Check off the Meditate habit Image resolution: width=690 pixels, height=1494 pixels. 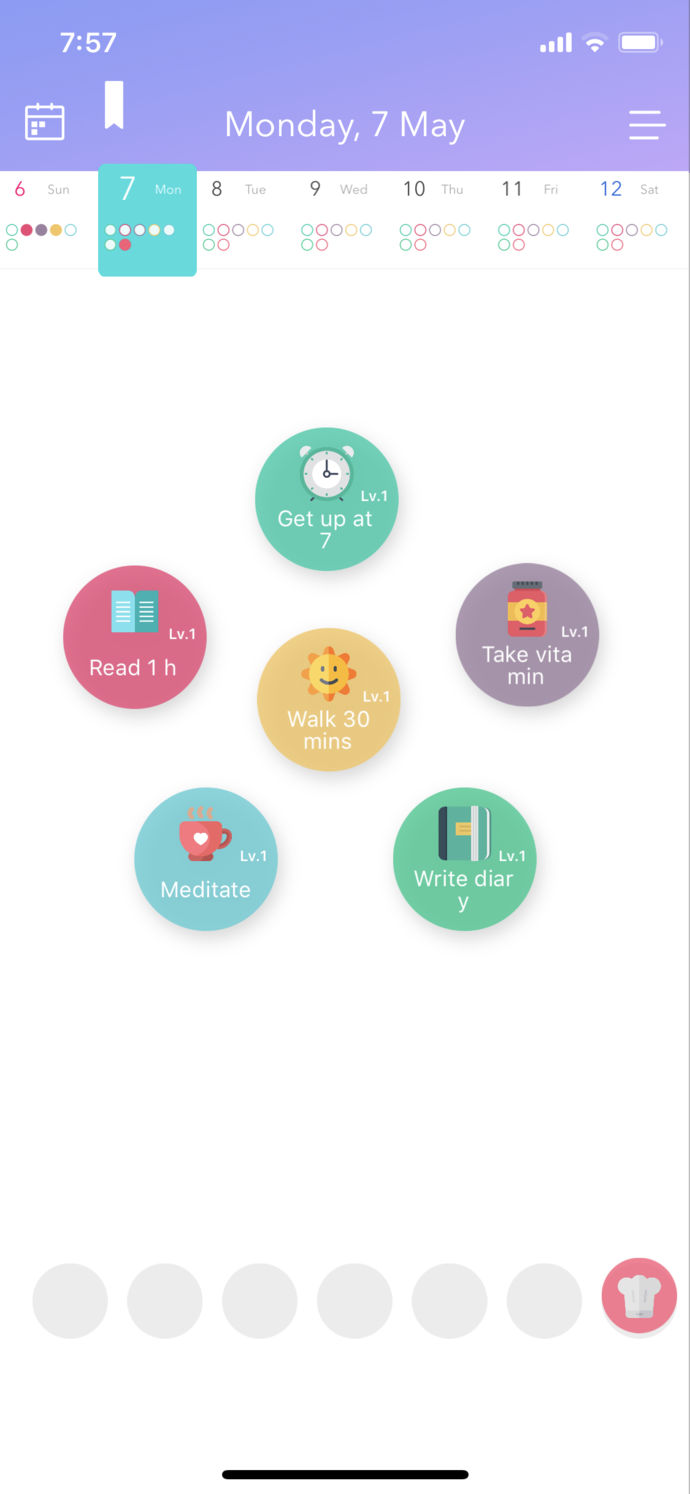point(205,858)
